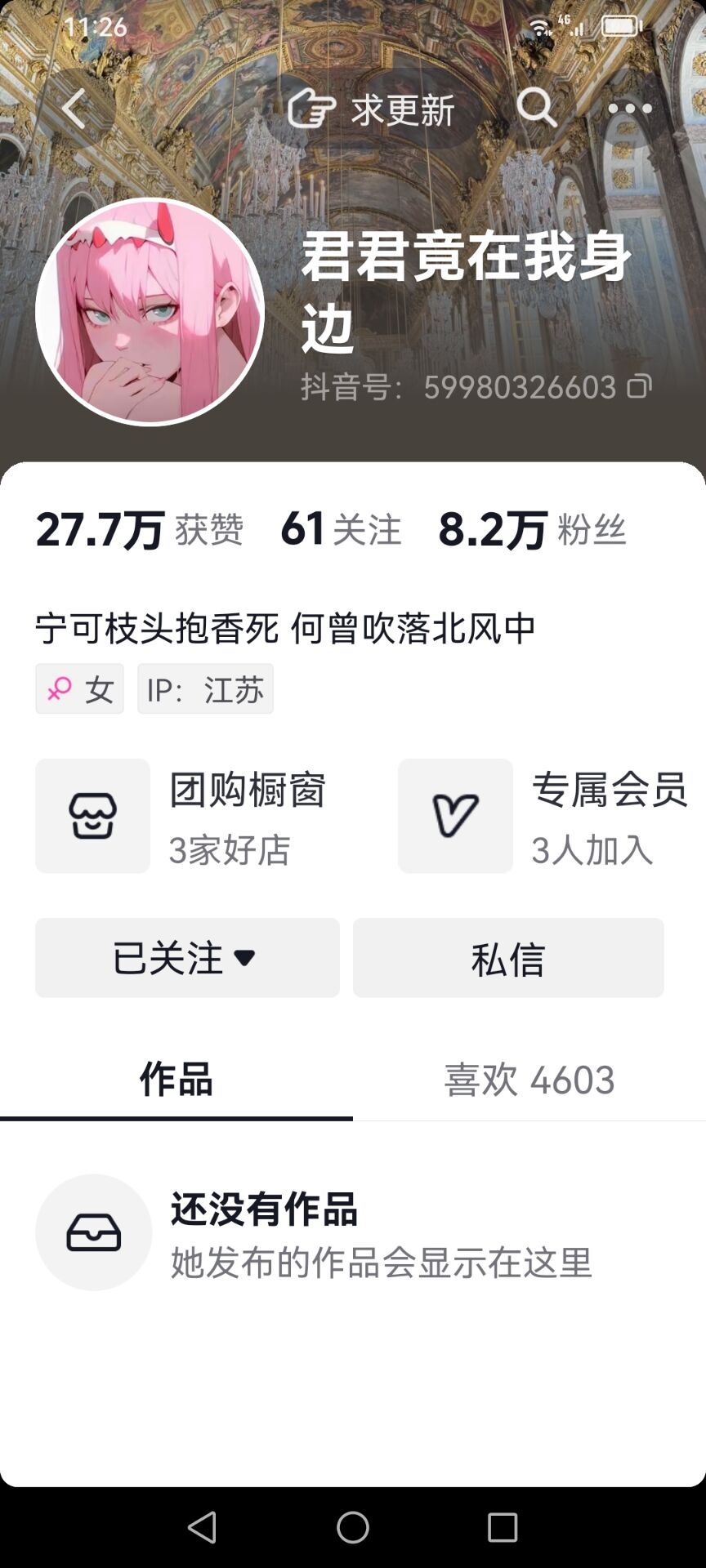Open search on this profile

[537, 108]
